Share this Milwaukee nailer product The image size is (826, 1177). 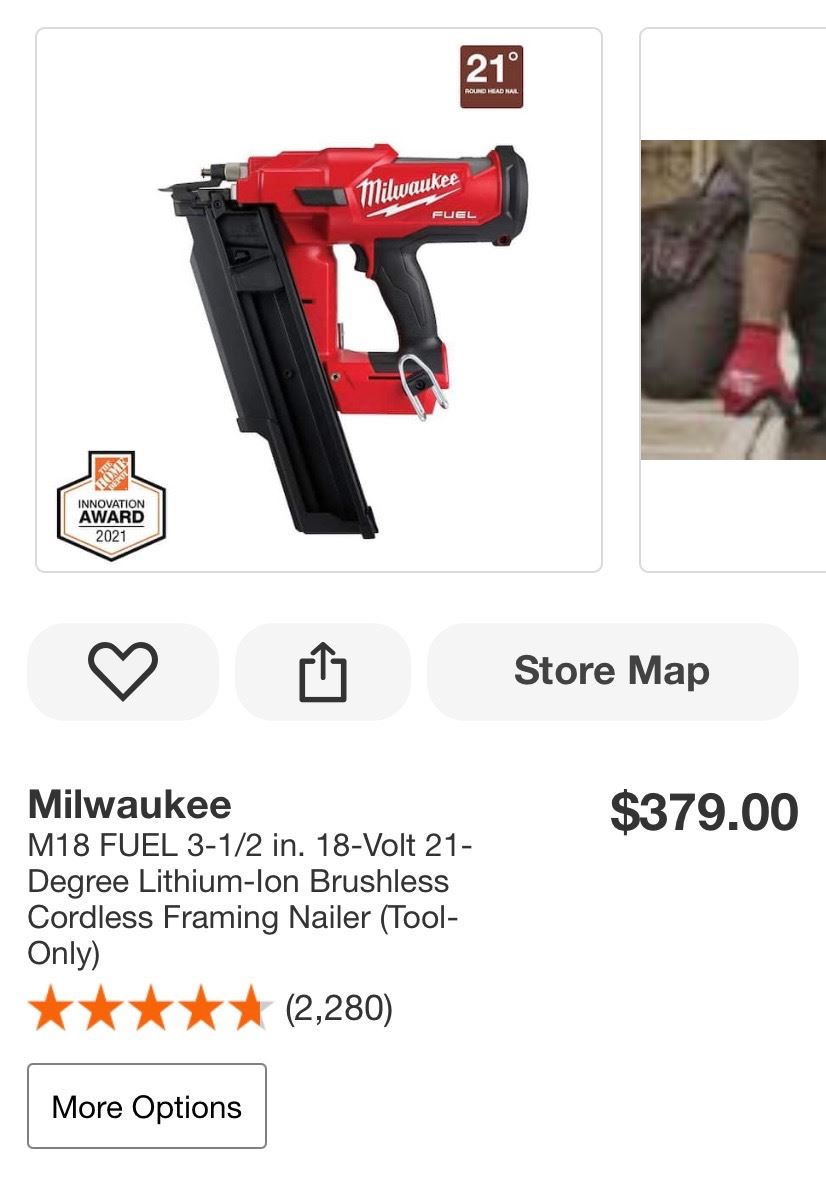tap(322, 671)
